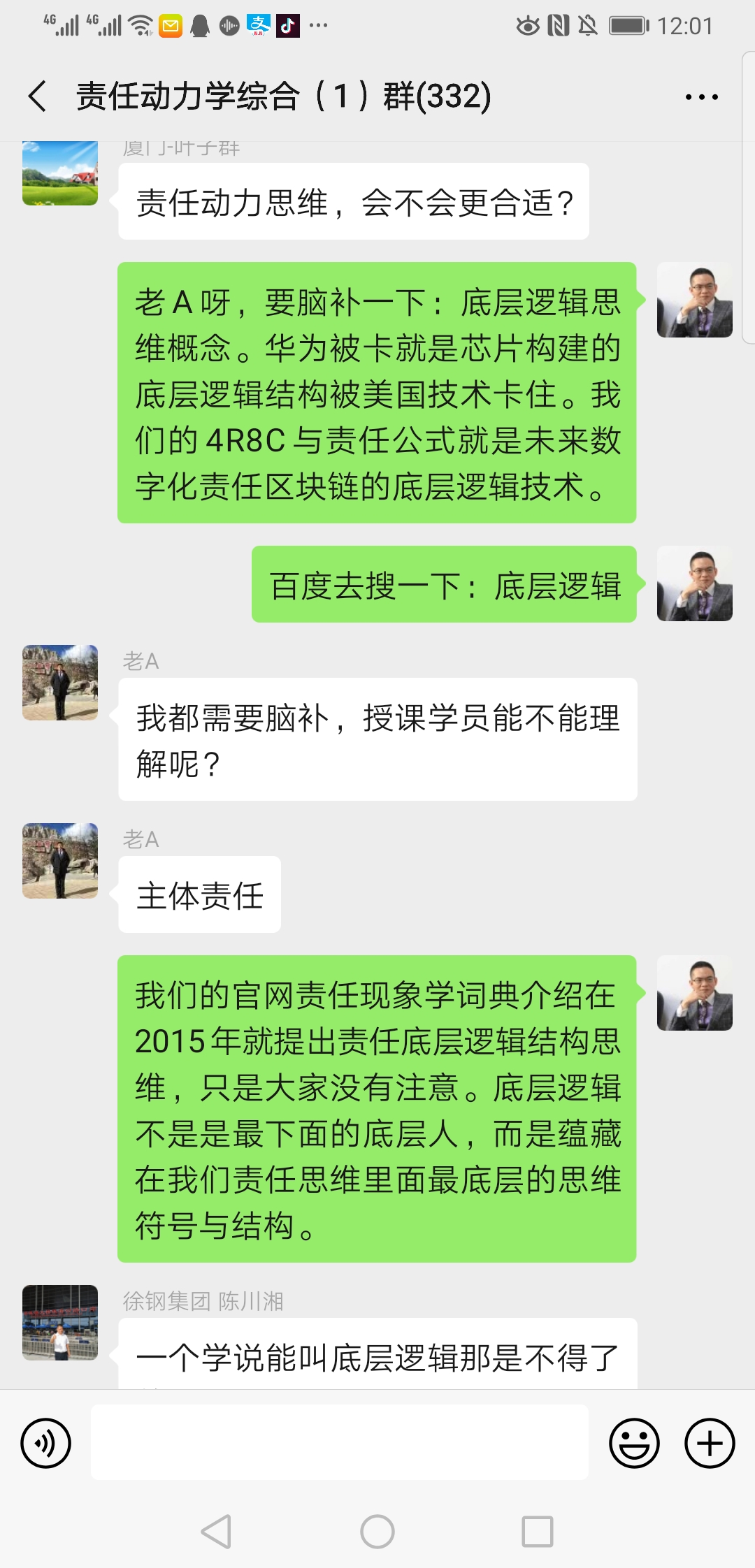The image size is (755, 1568).
Task: Tap the message text input field
Action: coord(339,1442)
